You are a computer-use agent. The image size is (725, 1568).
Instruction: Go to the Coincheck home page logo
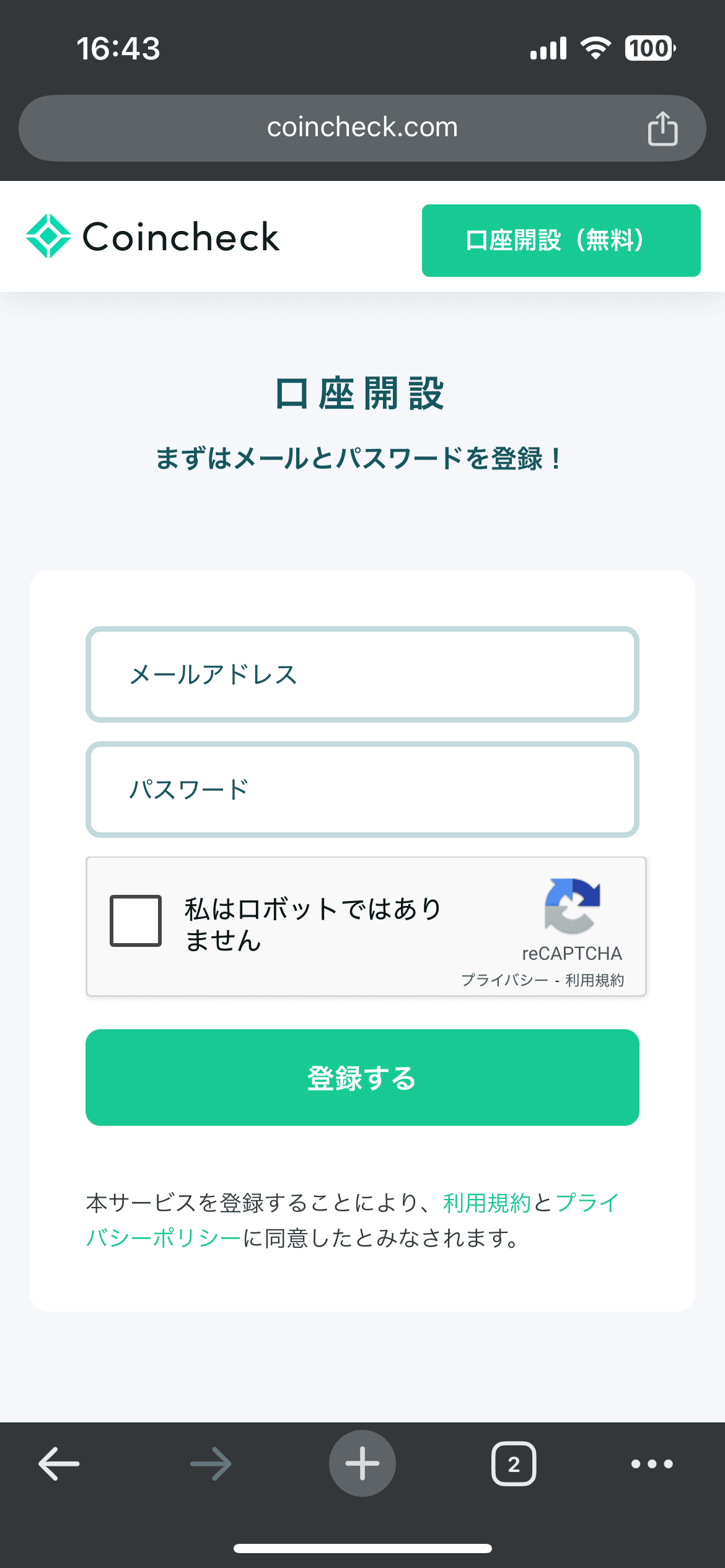click(x=152, y=237)
